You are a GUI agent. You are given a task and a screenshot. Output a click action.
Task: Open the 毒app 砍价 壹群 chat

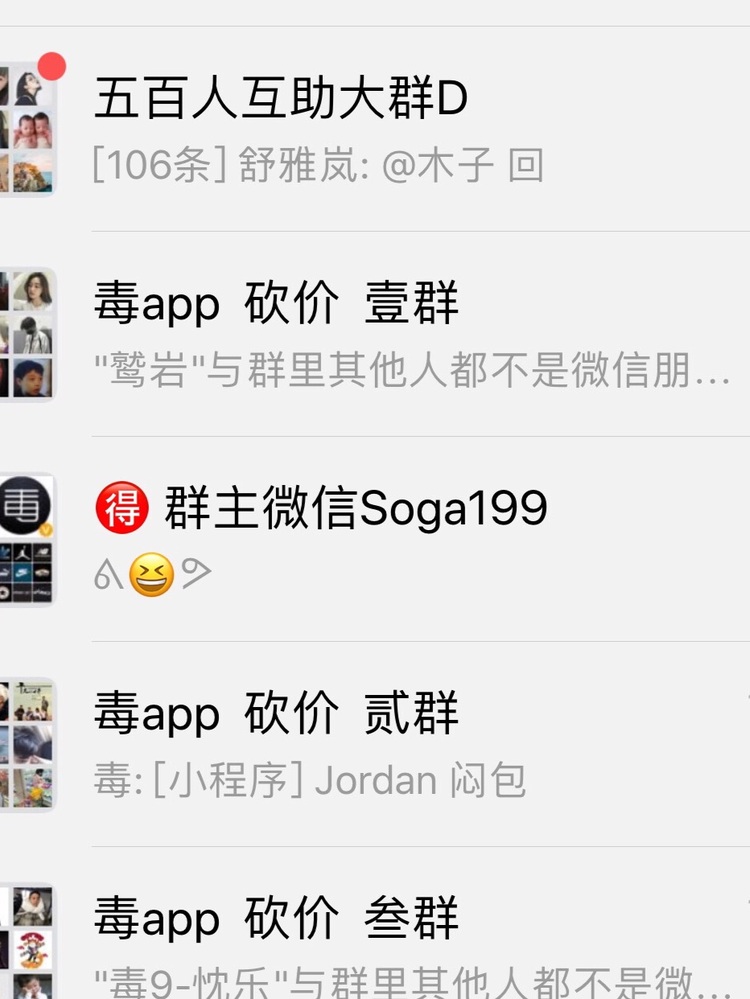400,334
